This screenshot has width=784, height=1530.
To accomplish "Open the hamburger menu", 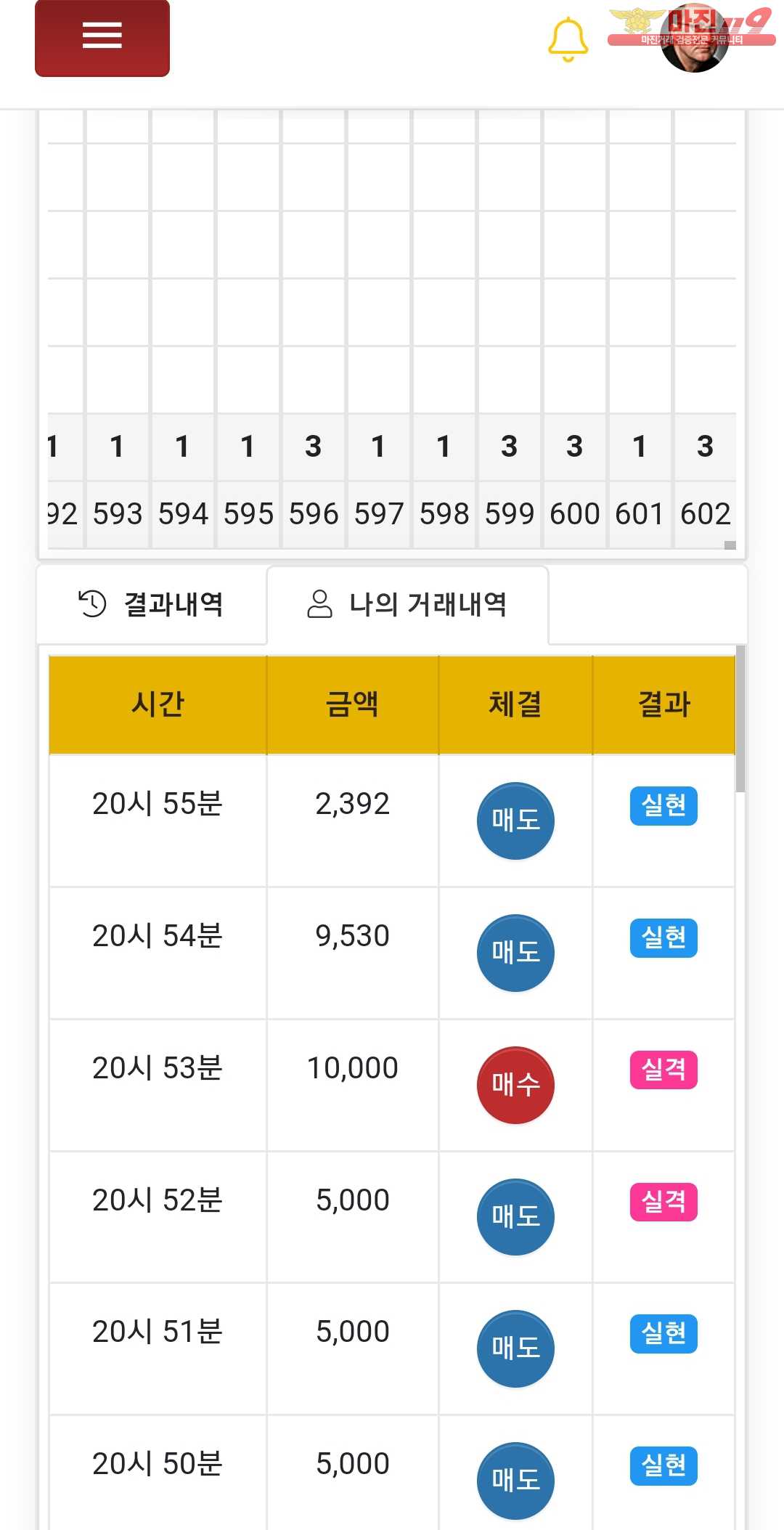I will tap(102, 36).
